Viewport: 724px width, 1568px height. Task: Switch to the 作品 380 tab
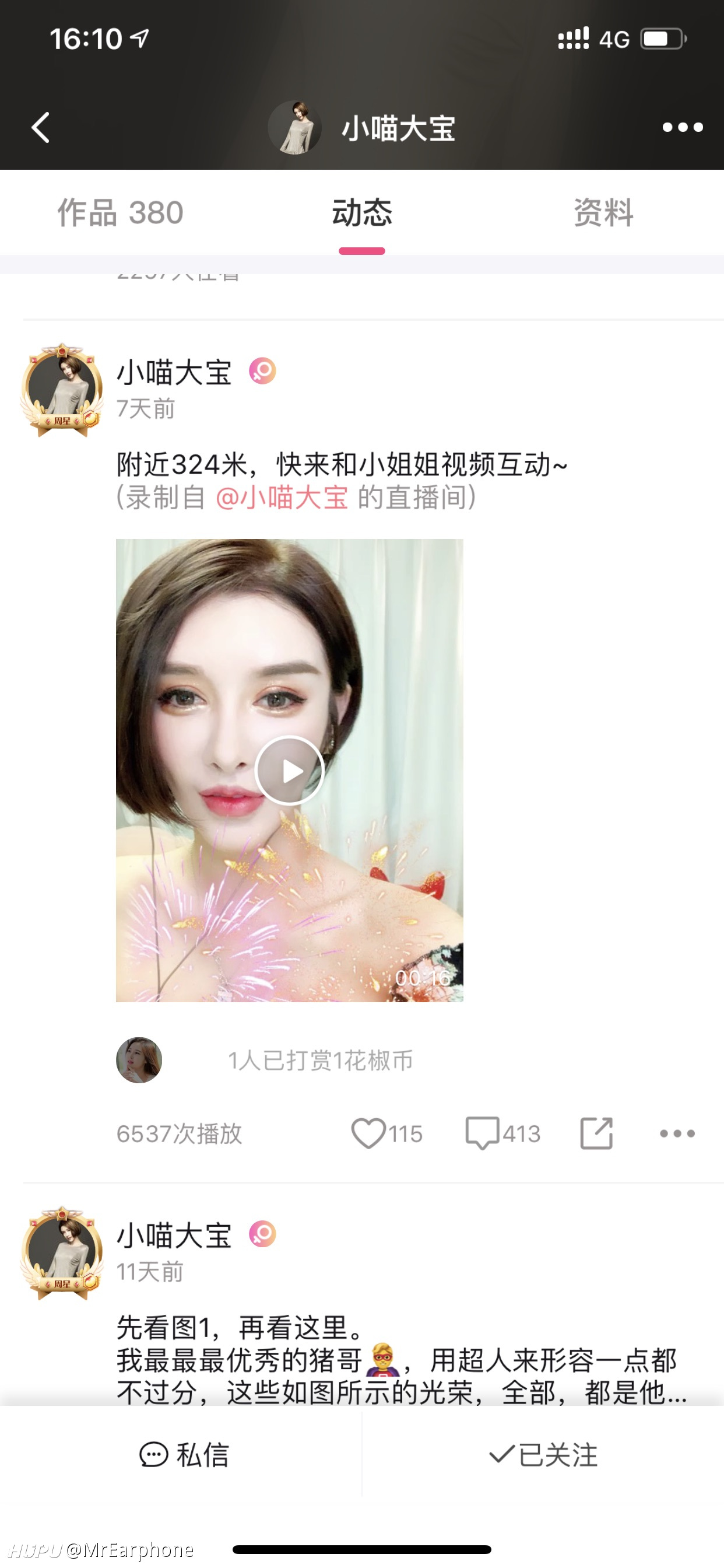[x=121, y=212]
